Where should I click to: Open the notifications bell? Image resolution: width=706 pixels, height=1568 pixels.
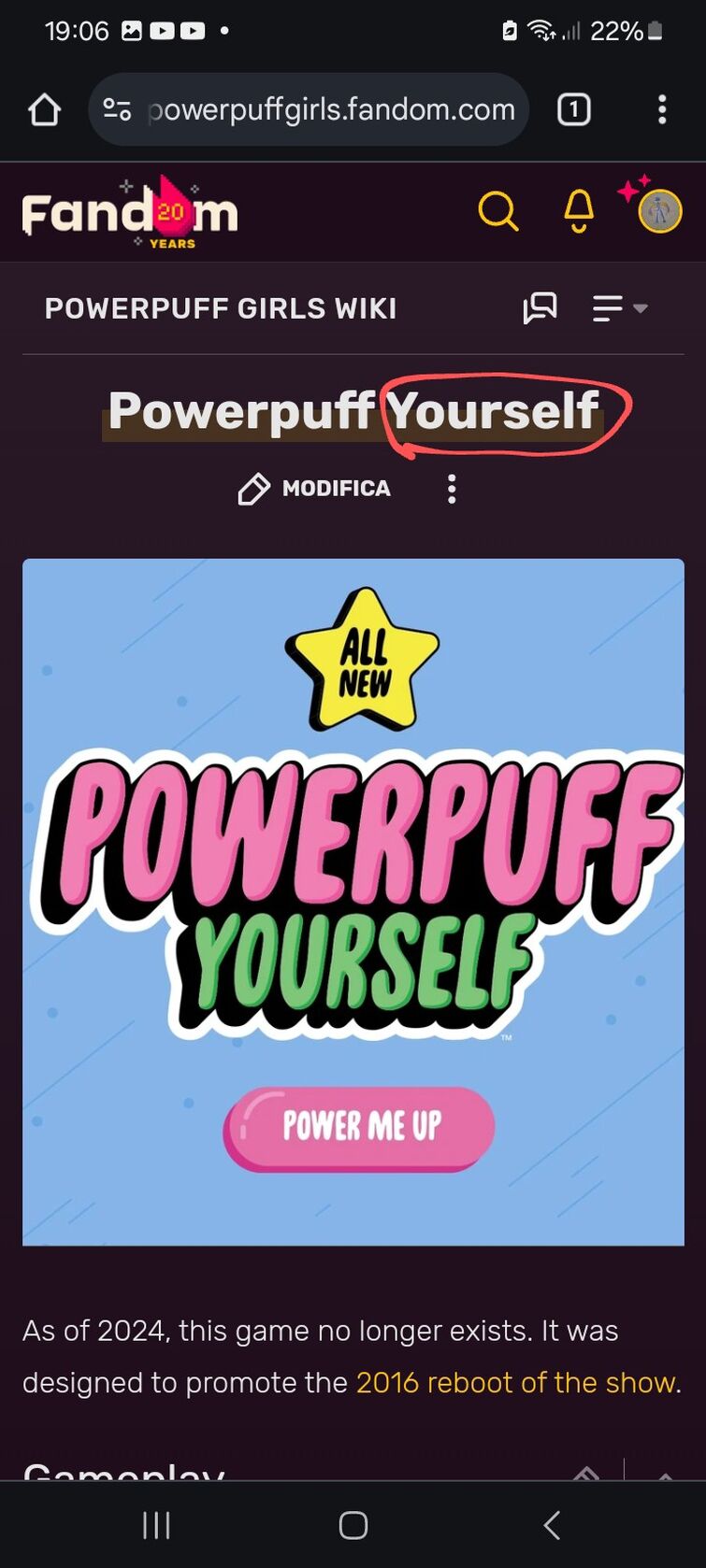579,212
